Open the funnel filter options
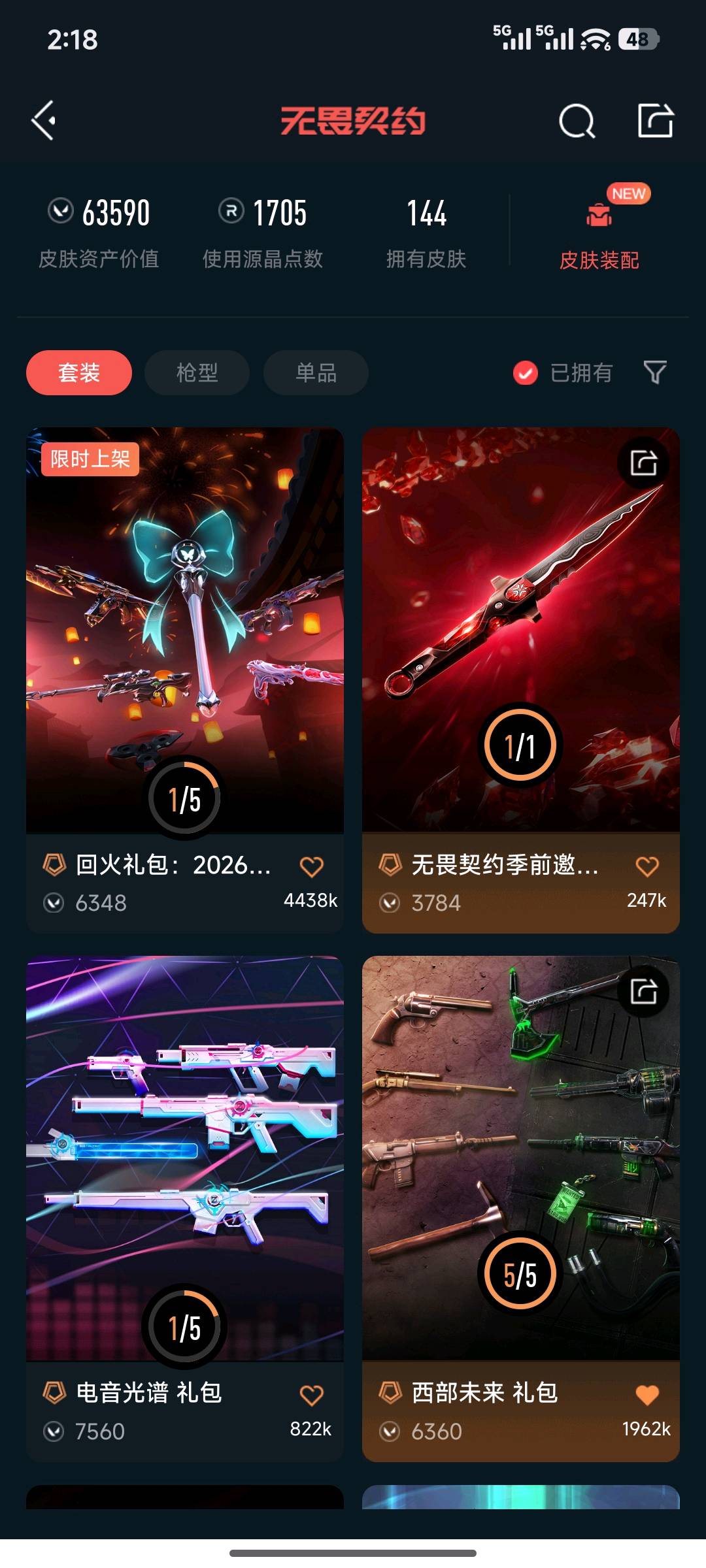 [655, 372]
